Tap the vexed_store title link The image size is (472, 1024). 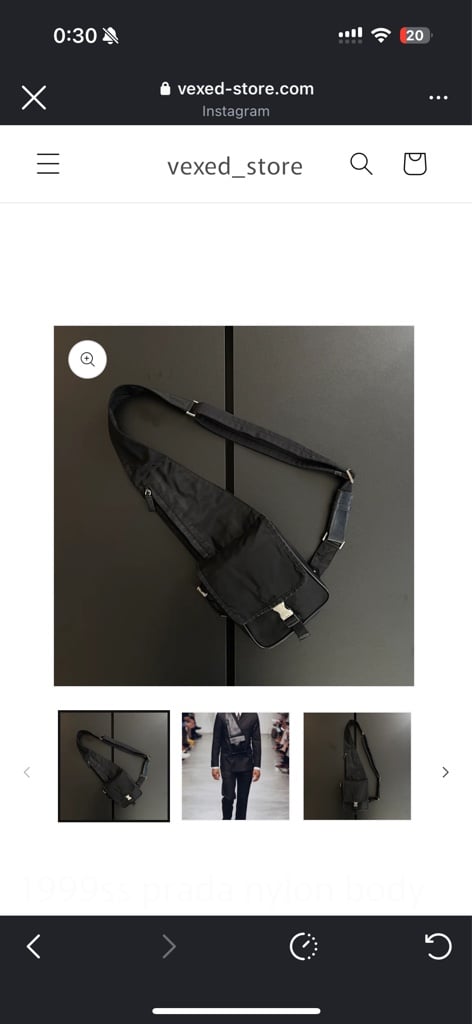pyautogui.click(x=234, y=167)
